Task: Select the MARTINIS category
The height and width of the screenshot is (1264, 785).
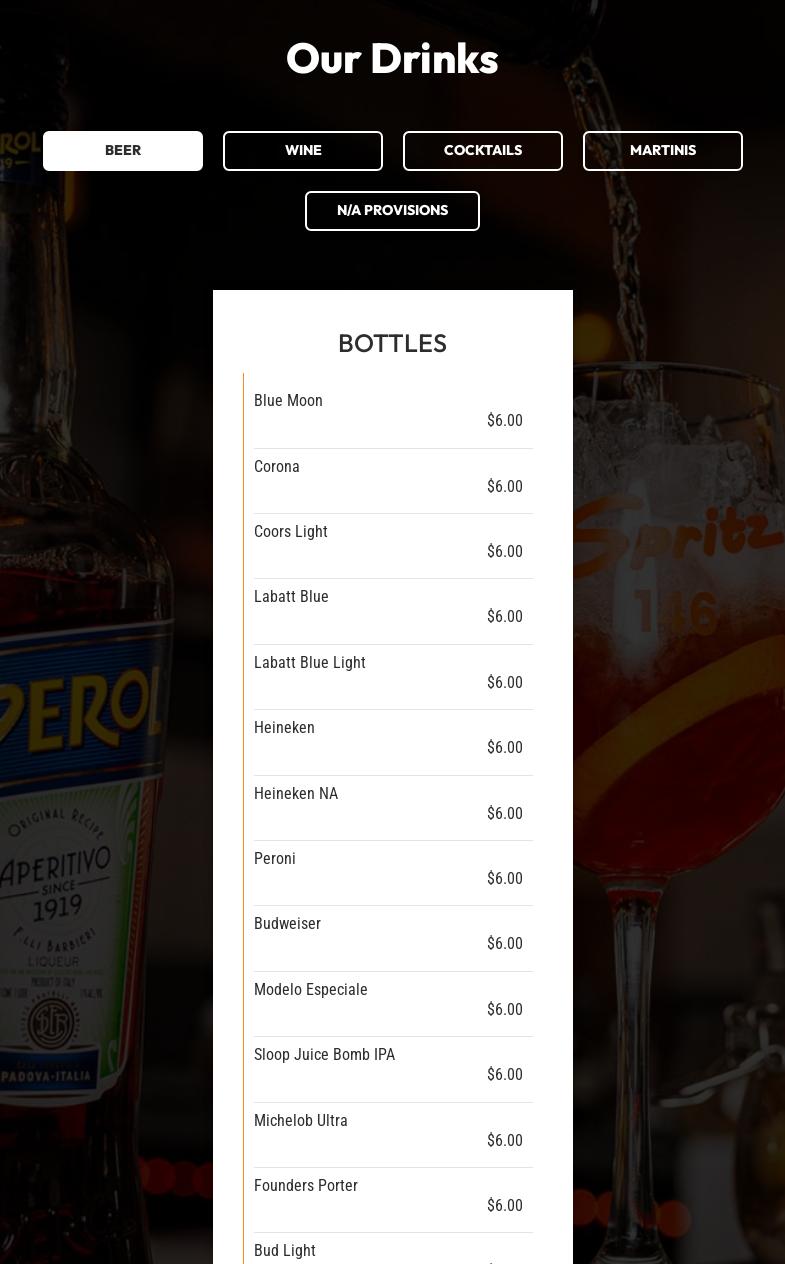Action: coord(662,150)
